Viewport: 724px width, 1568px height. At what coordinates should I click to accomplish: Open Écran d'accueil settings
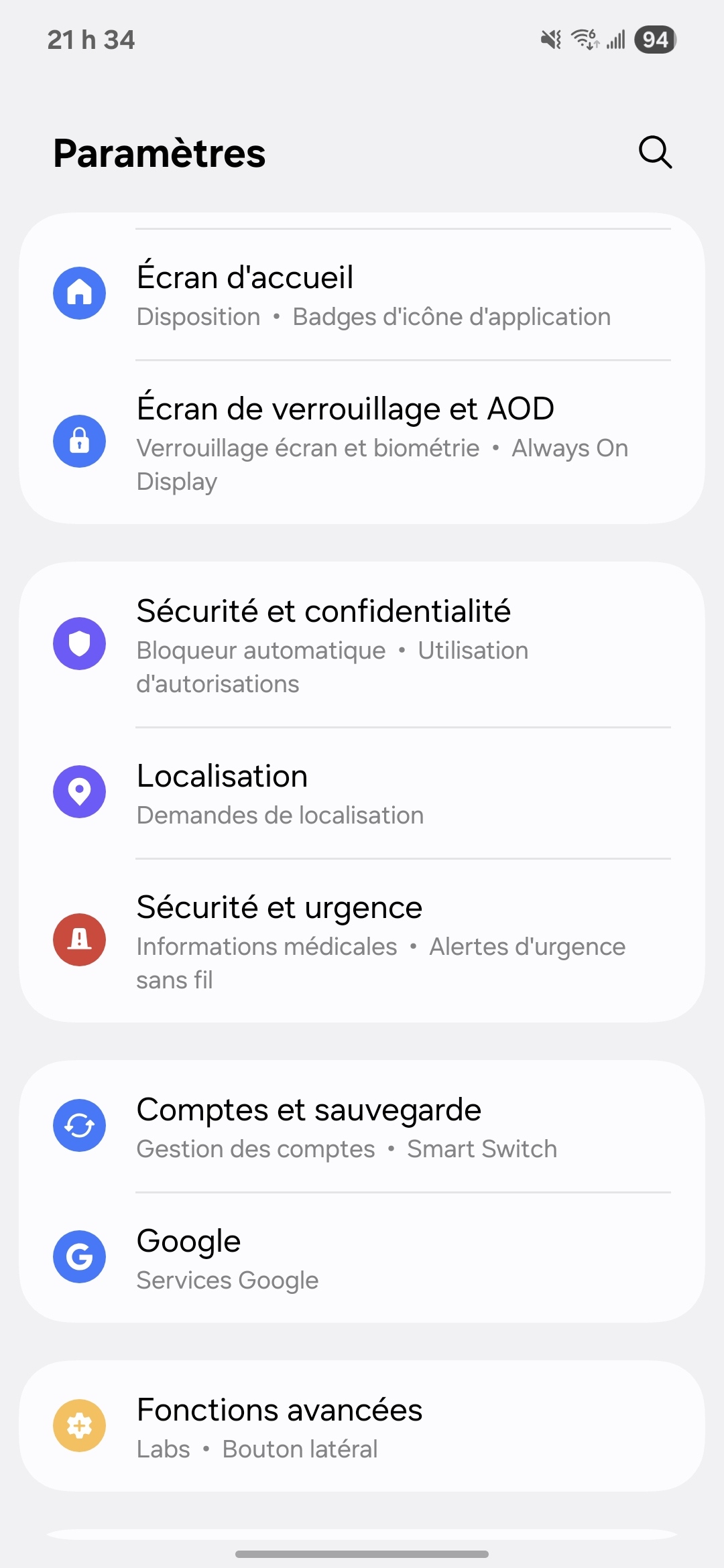click(x=362, y=295)
